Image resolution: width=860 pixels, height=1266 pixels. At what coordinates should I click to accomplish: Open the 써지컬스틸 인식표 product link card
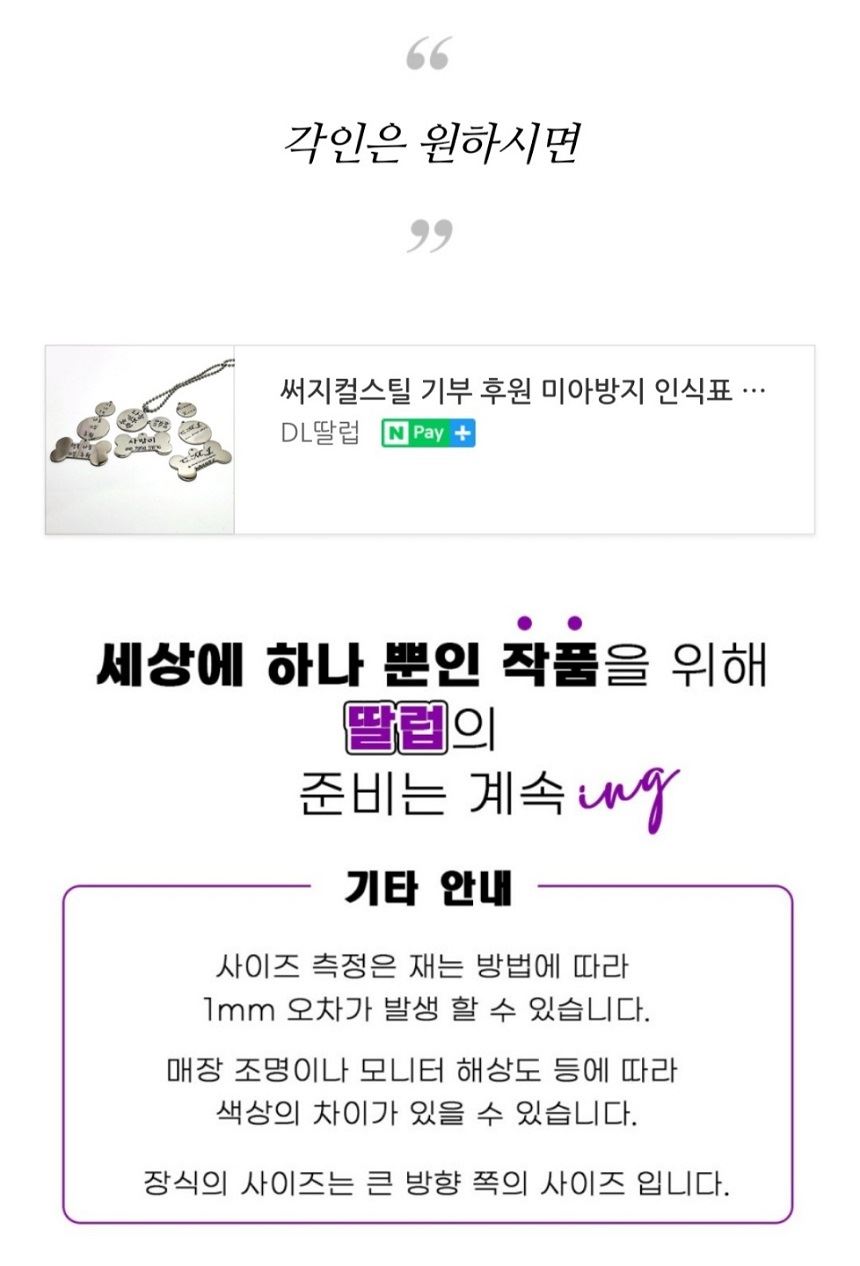[x=522, y=390]
